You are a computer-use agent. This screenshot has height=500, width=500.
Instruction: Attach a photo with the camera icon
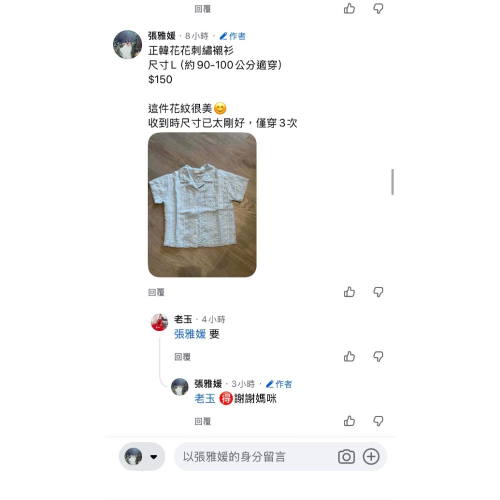click(x=346, y=457)
